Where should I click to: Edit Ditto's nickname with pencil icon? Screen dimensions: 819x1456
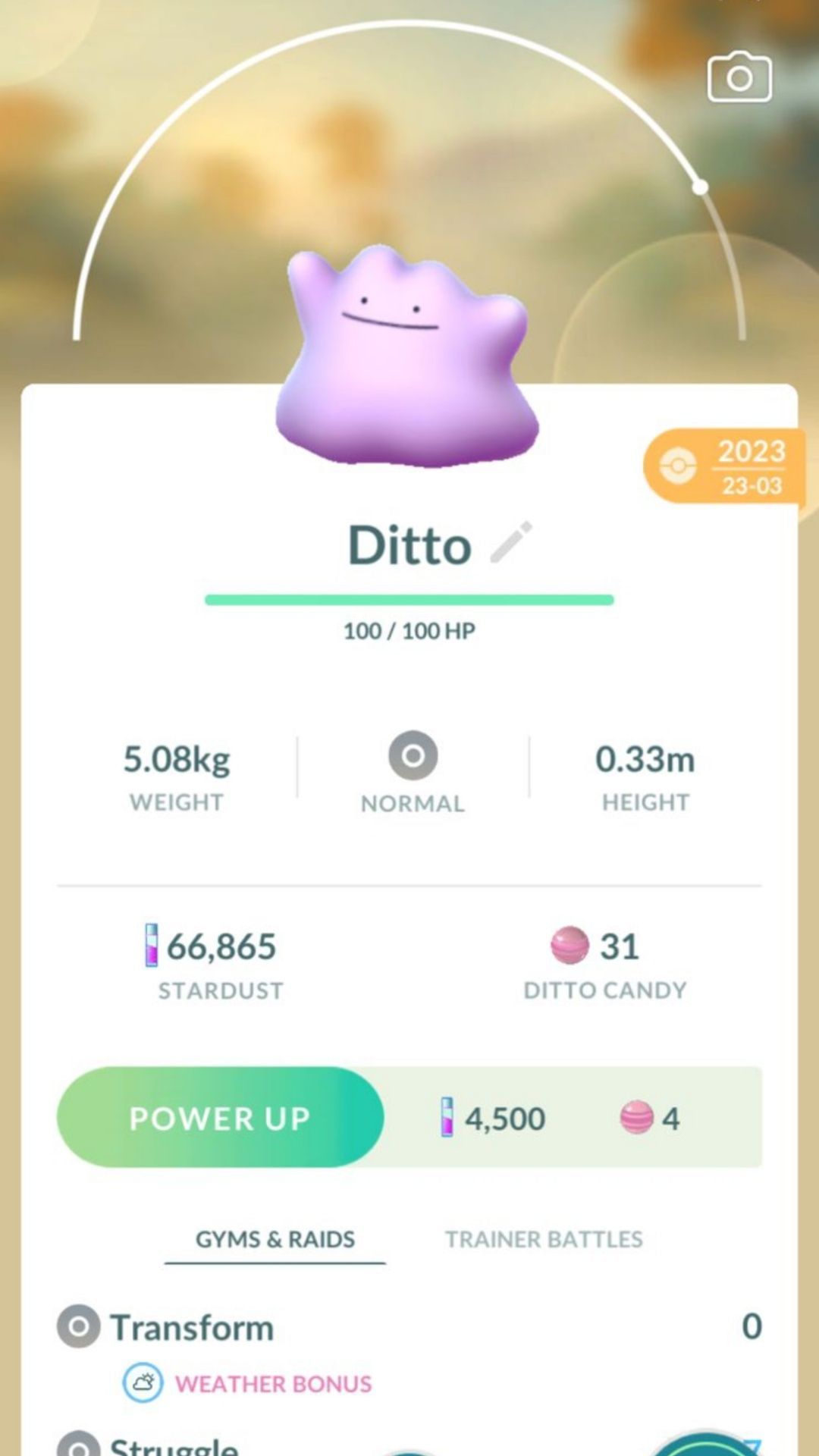(x=511, y=543)
